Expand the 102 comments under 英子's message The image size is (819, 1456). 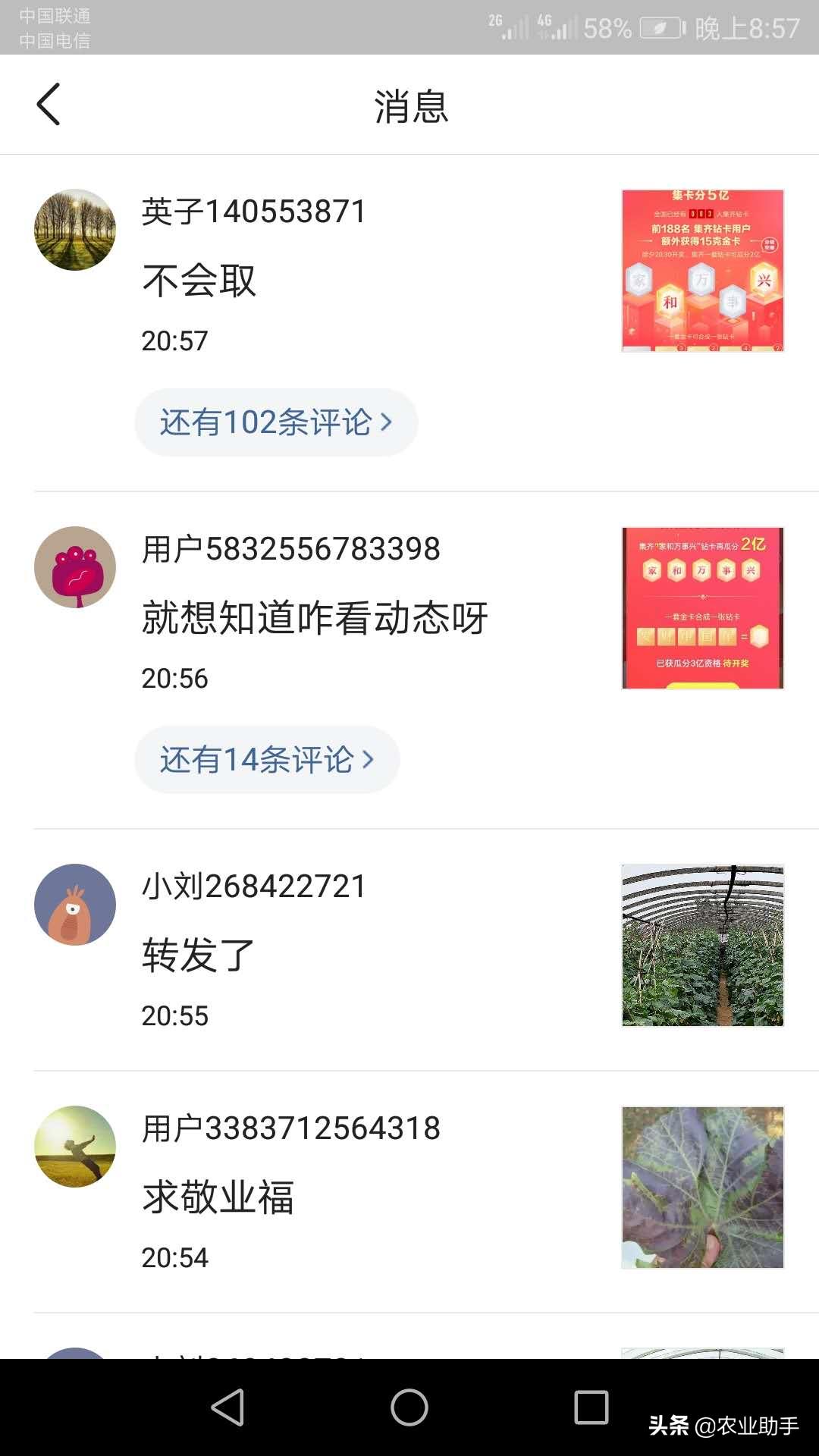[x=275, y=422]
